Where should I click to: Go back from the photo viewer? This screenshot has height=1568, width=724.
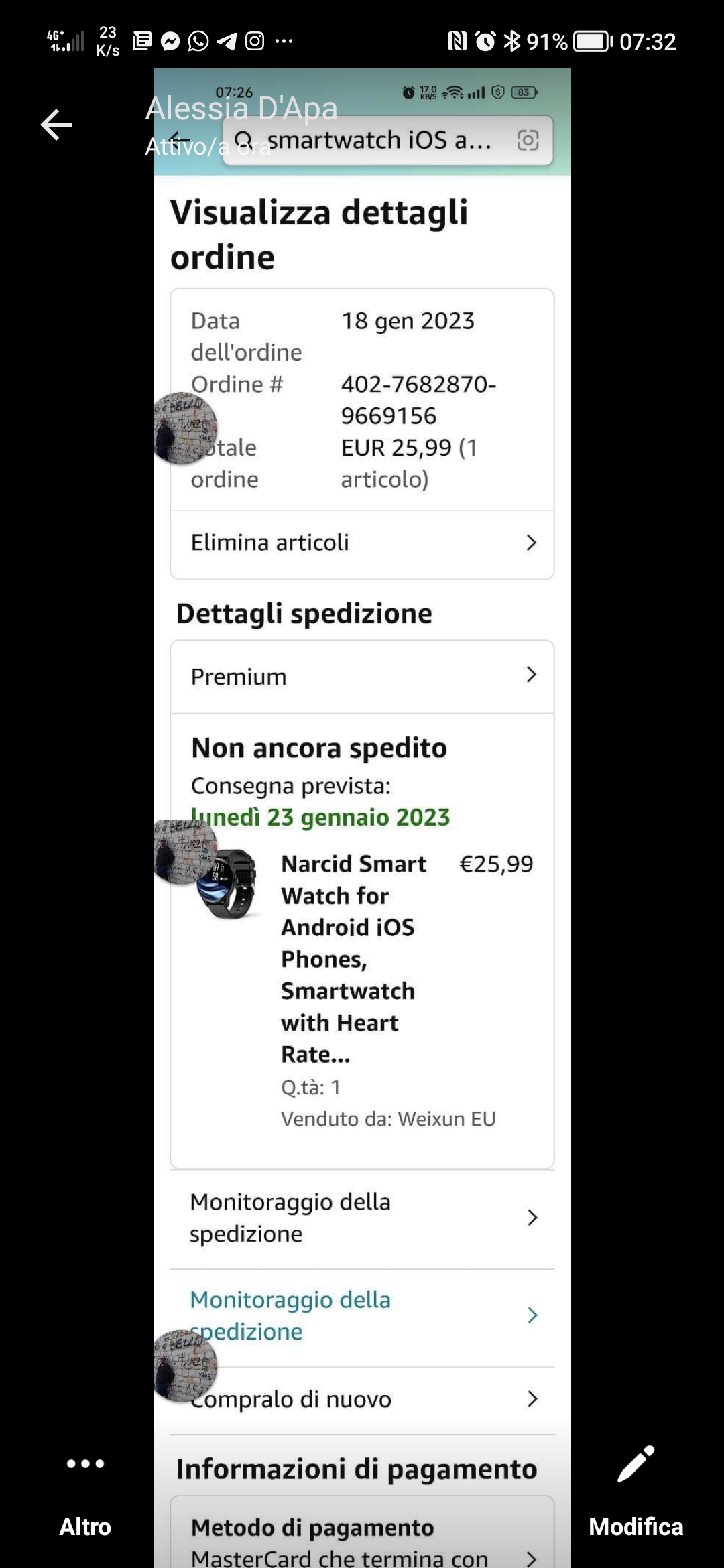[56, 125]
